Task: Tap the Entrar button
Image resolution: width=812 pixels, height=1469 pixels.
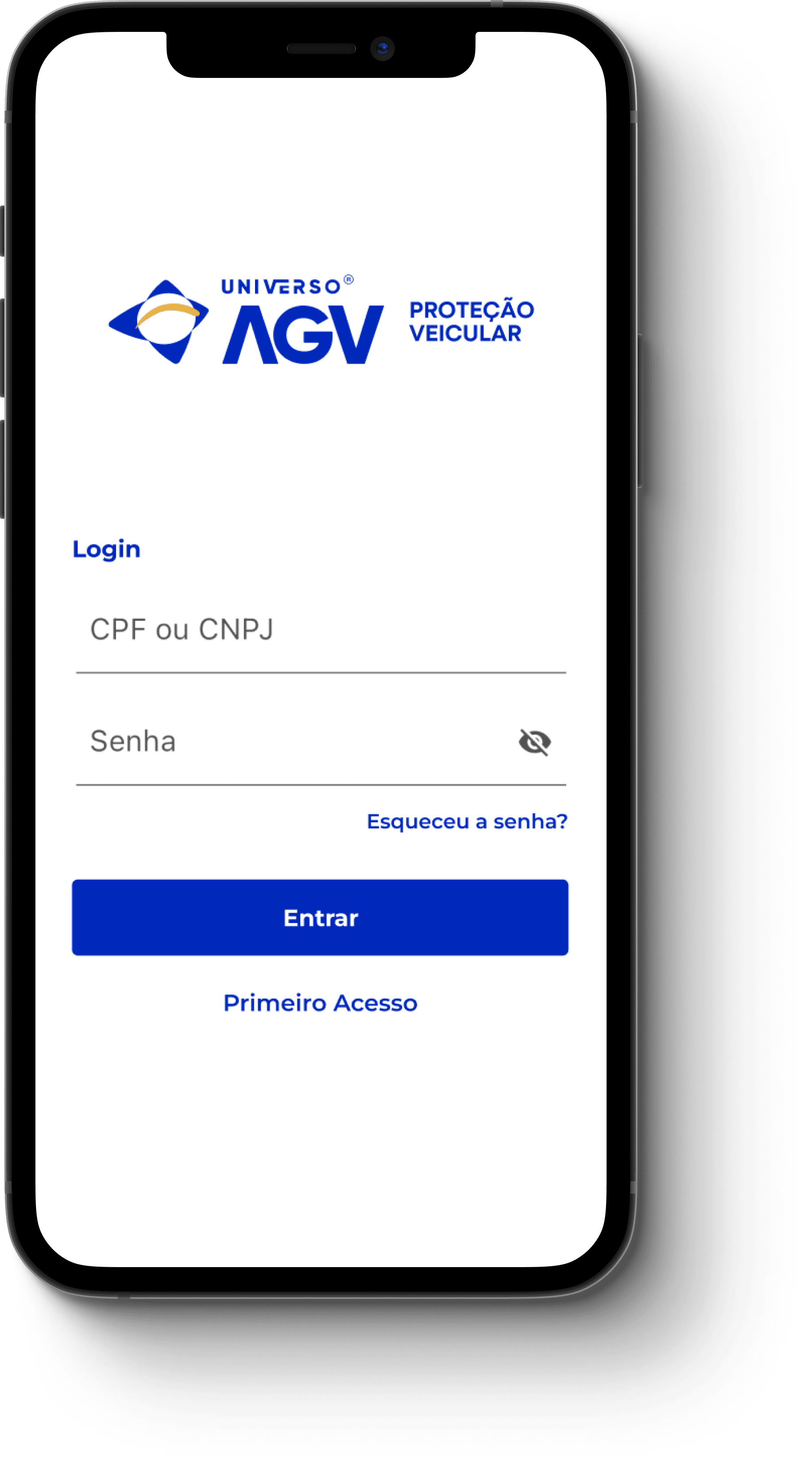Action: 320,917
